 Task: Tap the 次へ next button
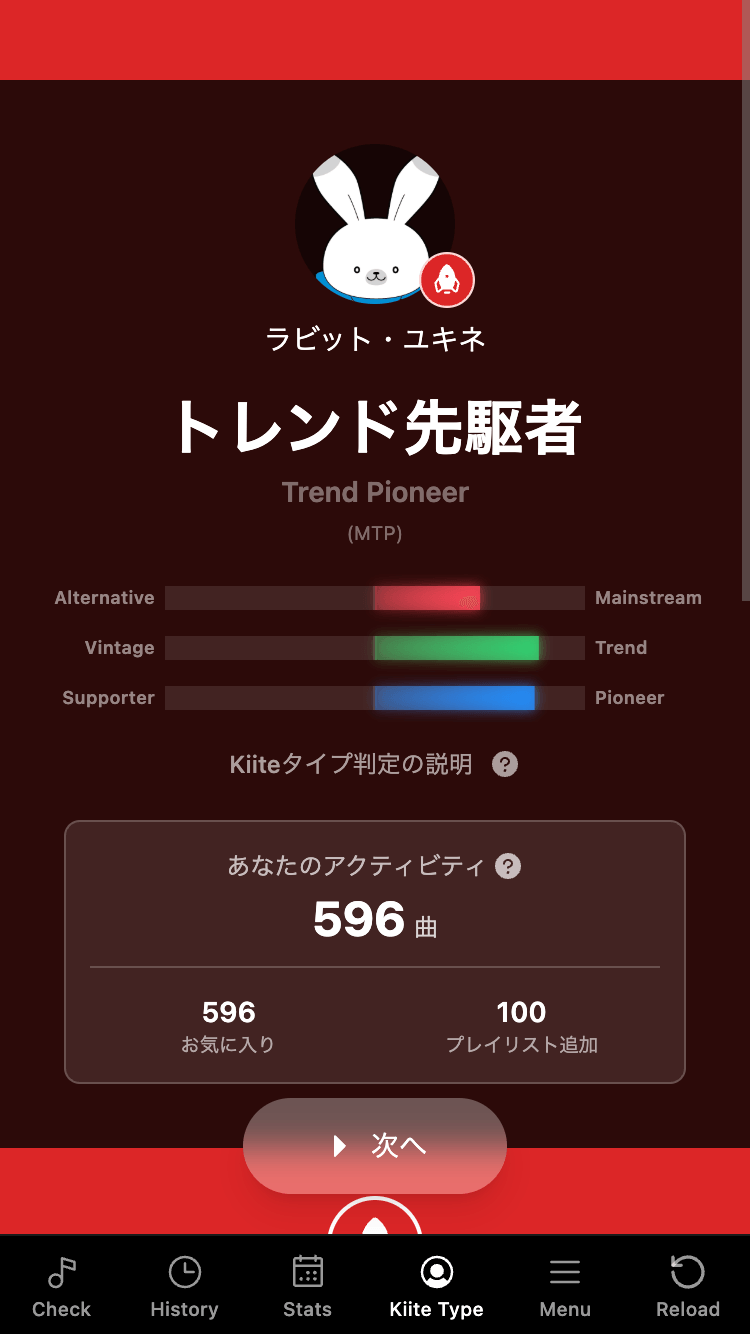(375, 1146)
